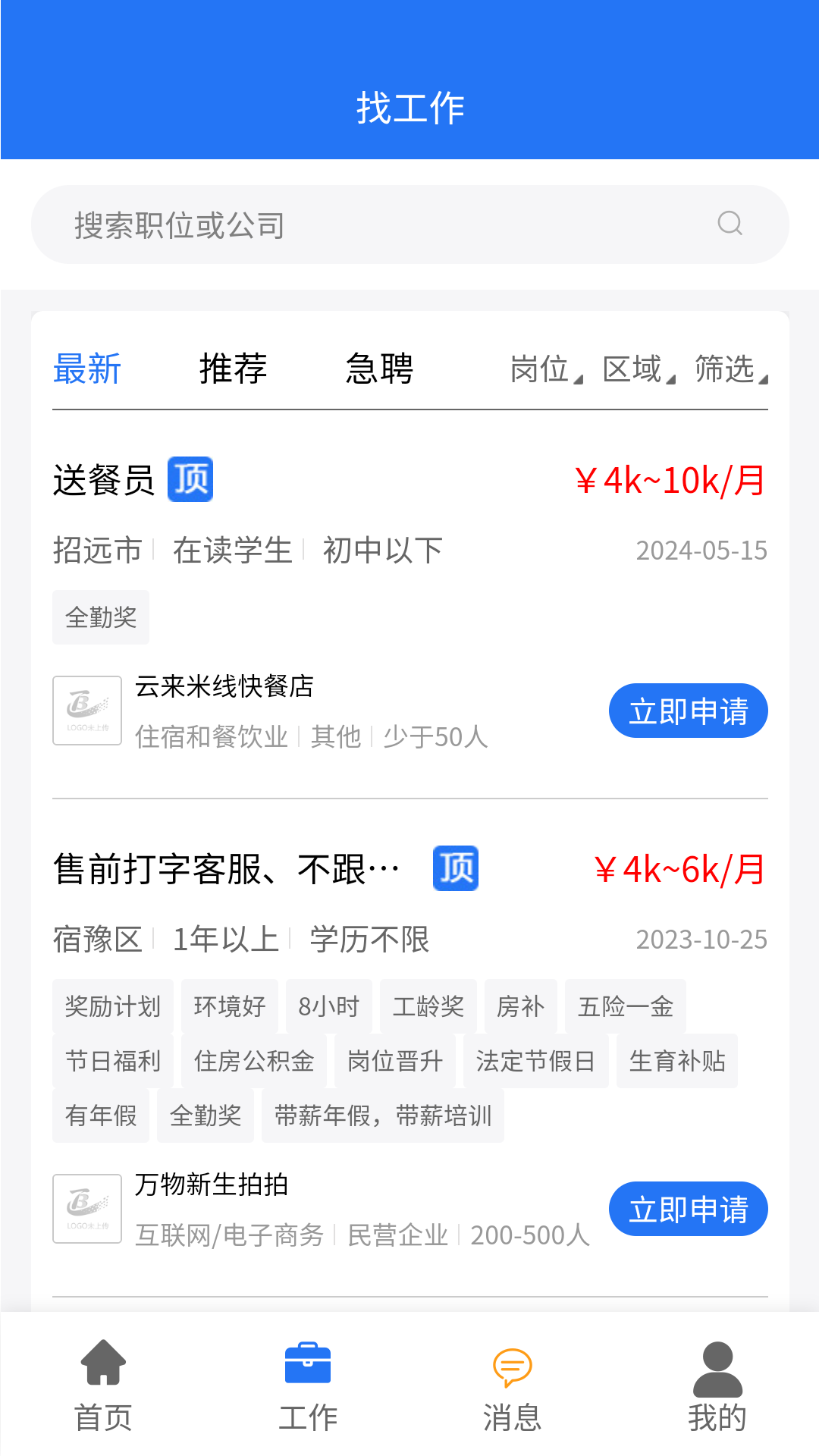
Task: Select the 最新 tab
Action: click(x=87, y=369)
